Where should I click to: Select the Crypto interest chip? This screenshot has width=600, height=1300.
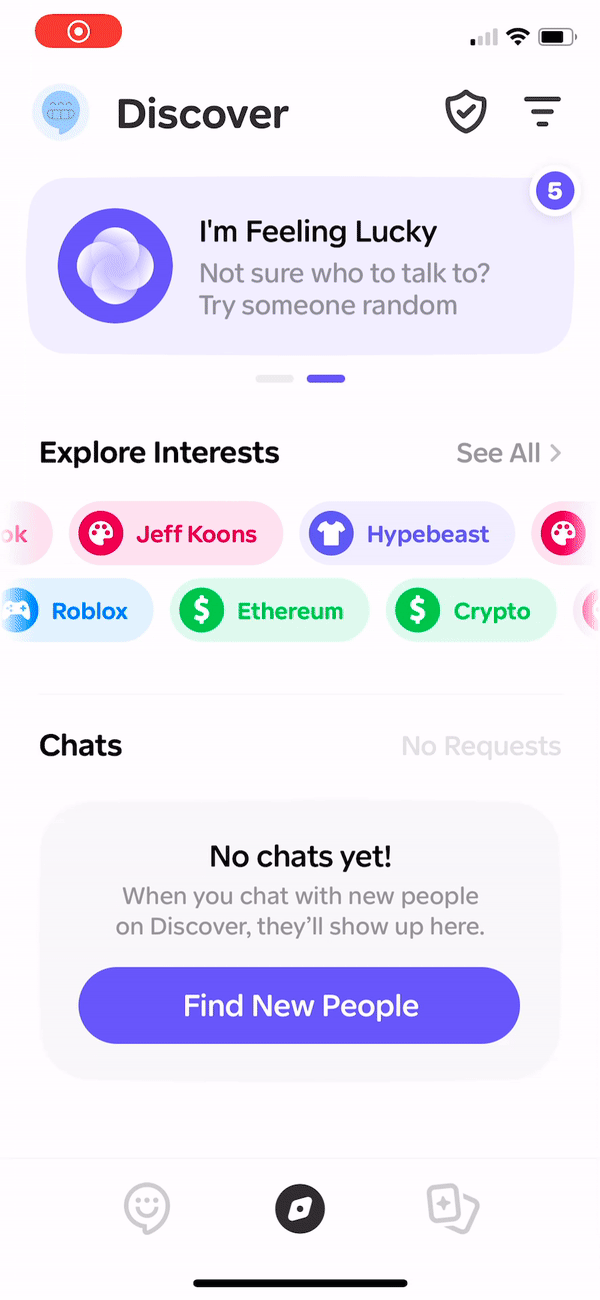click(x=471, y=611)
